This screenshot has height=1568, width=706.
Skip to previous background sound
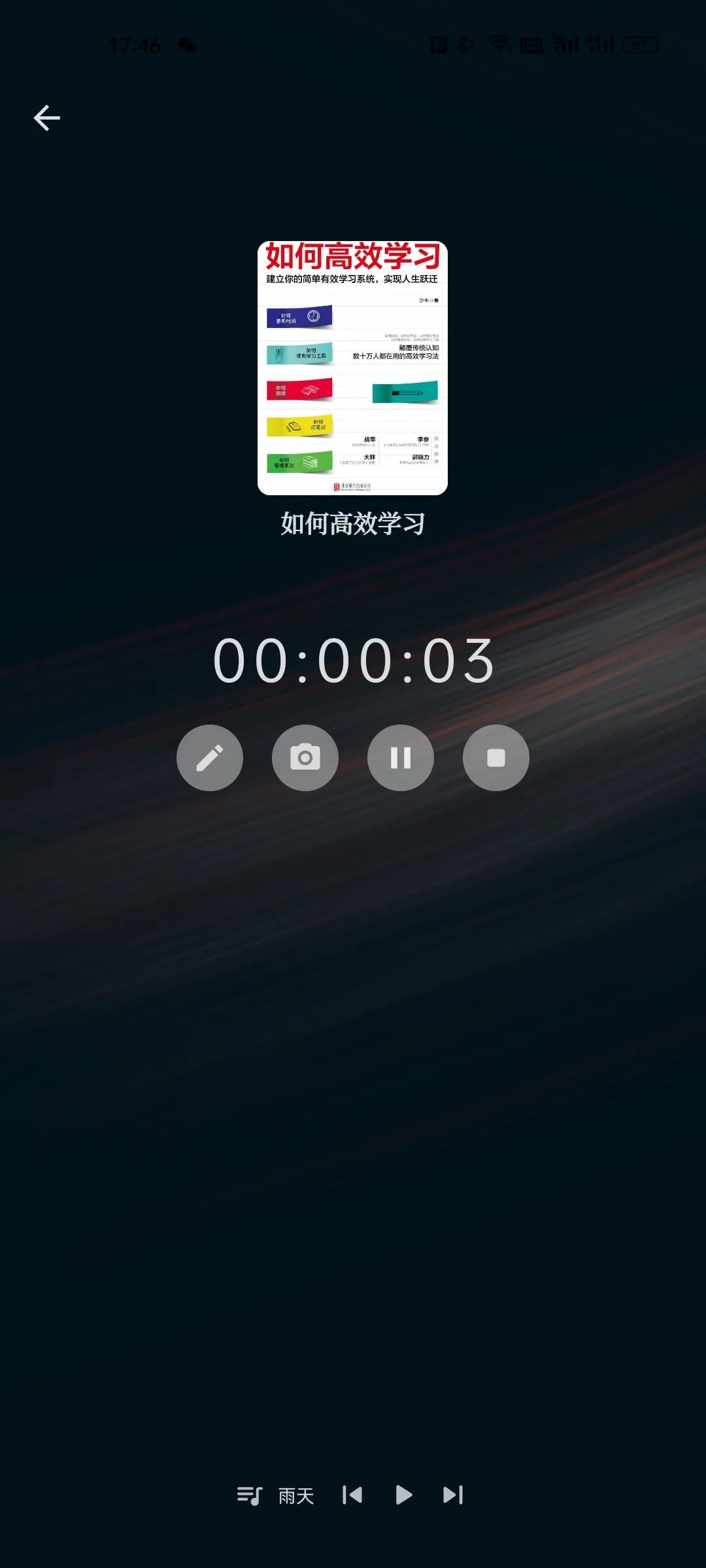coord(352,1495)
